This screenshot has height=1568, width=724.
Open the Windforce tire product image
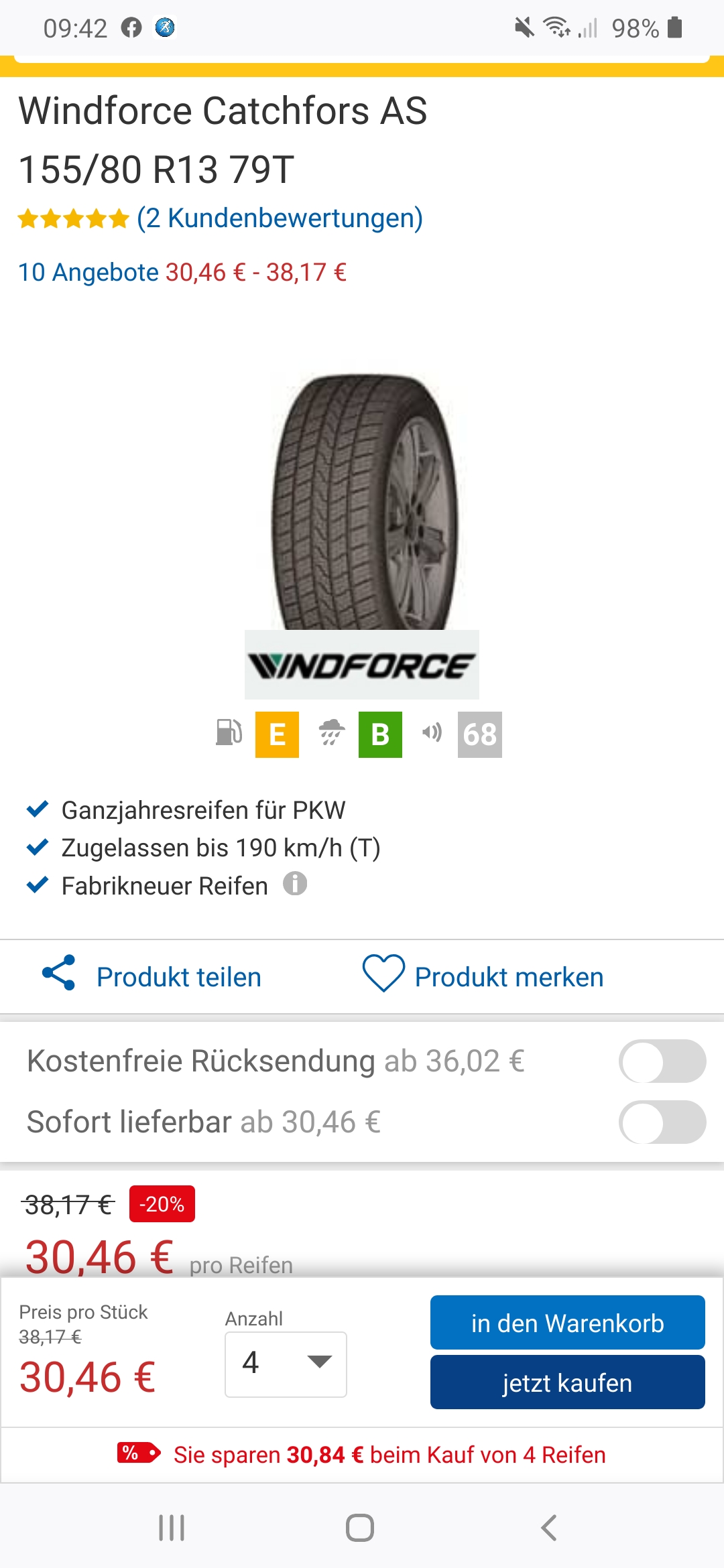[363, 503]
